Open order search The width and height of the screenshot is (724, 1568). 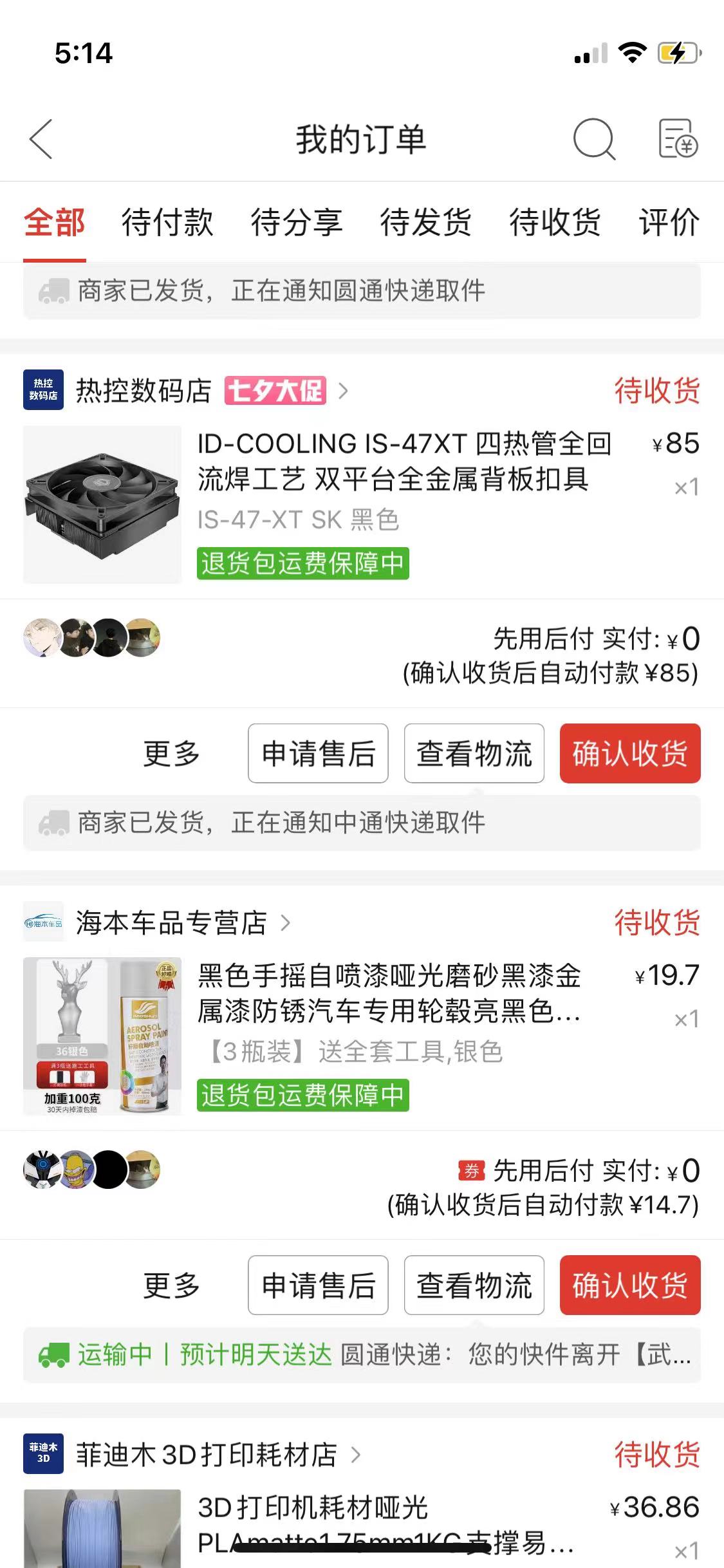[x=593, y=139]
